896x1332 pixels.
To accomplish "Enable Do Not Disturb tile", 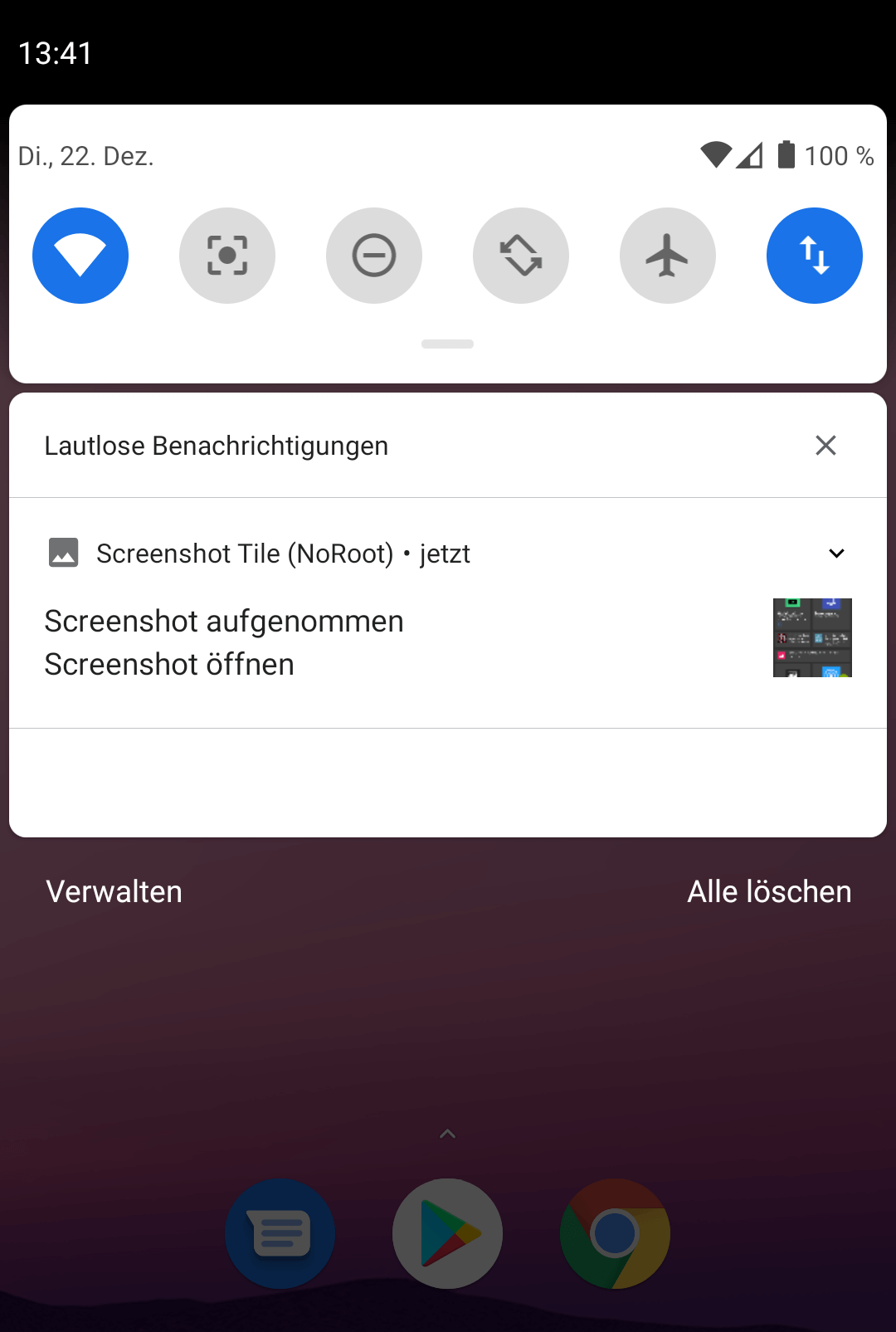I will tap(374, 256).
